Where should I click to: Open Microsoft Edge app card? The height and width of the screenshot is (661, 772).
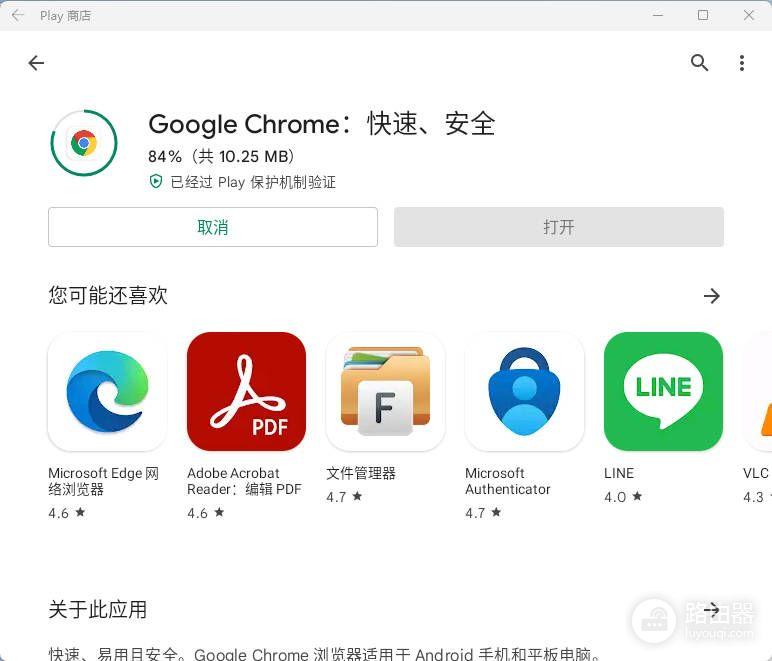(107, 391)
